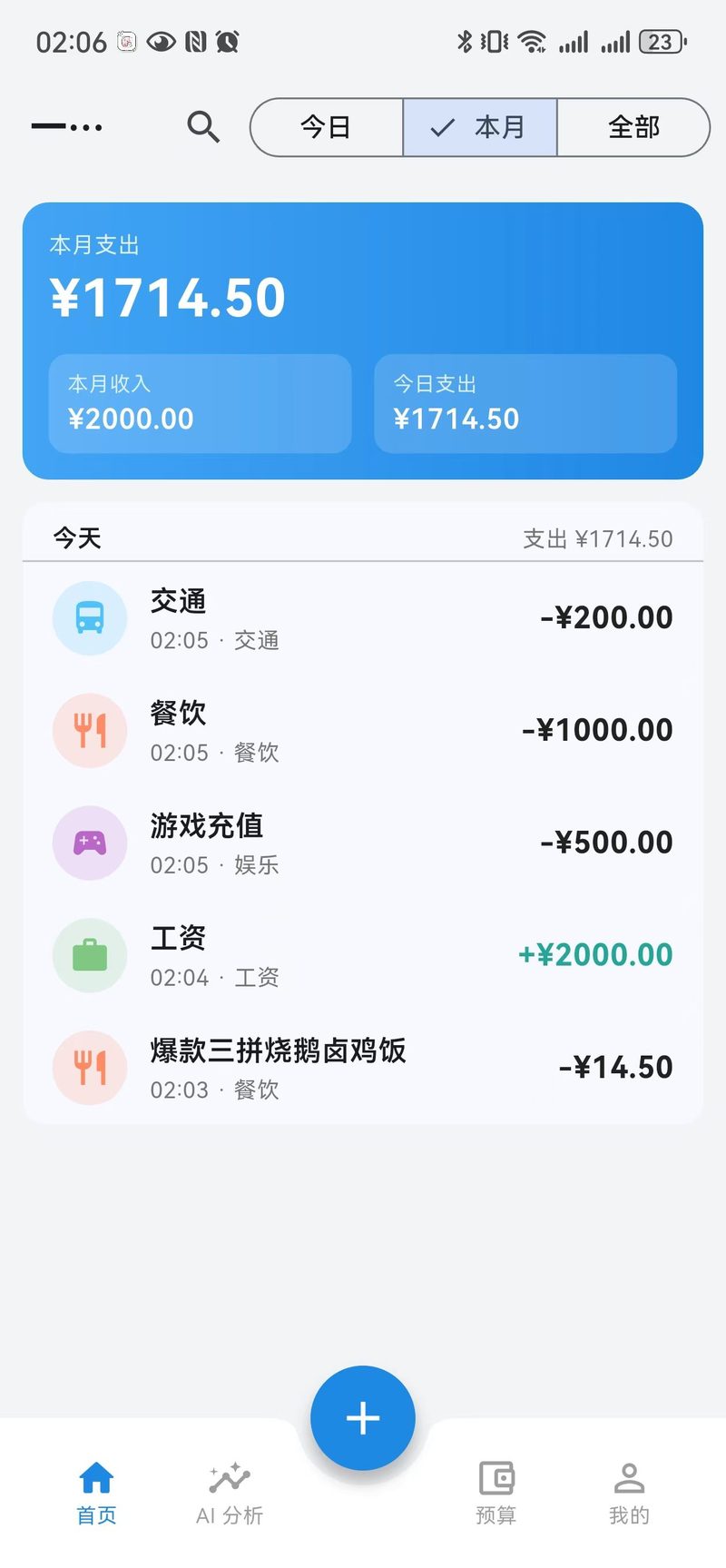Tap the 本月支出 summary card
Image resolution: width=726 pixels, height=1568 pixels.
click(x=363, y=340)
